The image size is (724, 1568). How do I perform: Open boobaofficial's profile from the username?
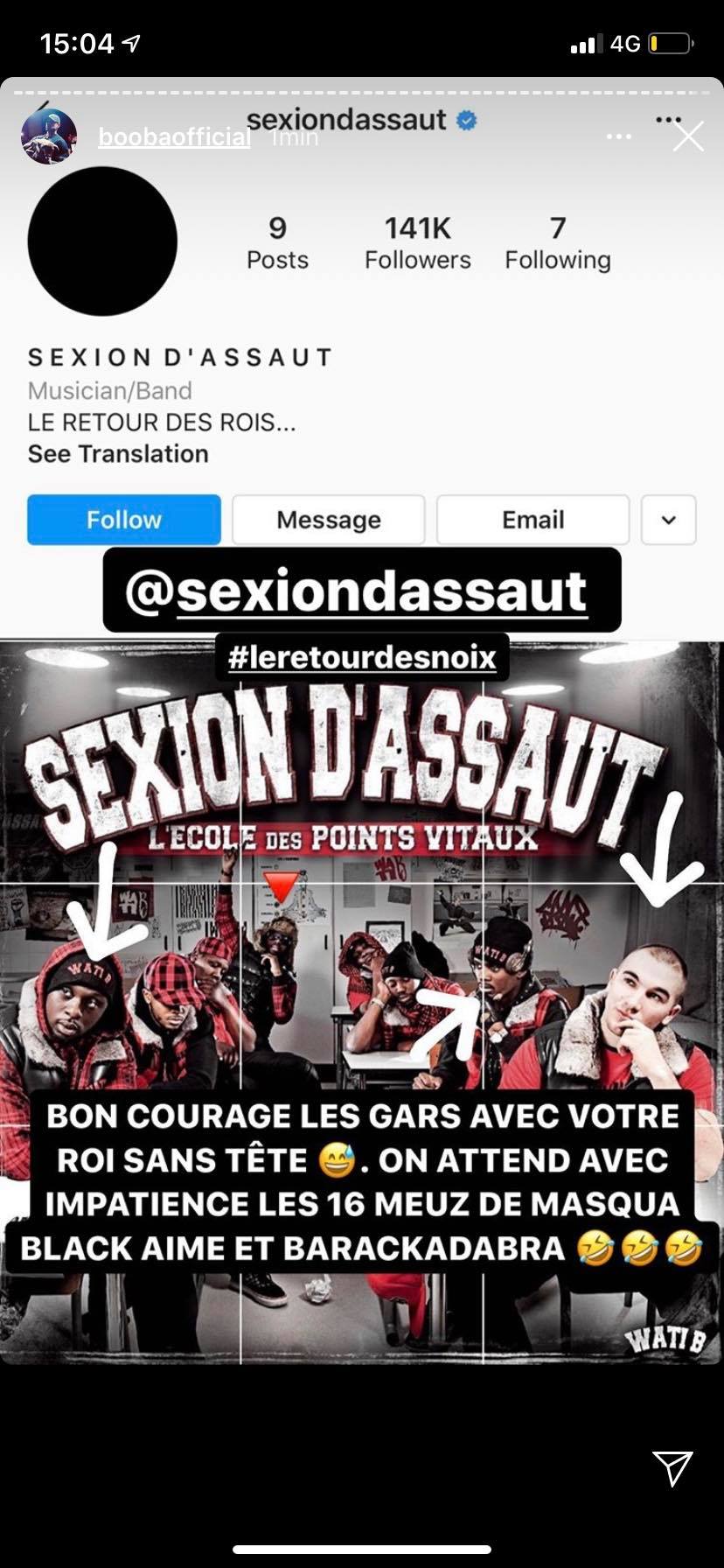coord(174,137)
